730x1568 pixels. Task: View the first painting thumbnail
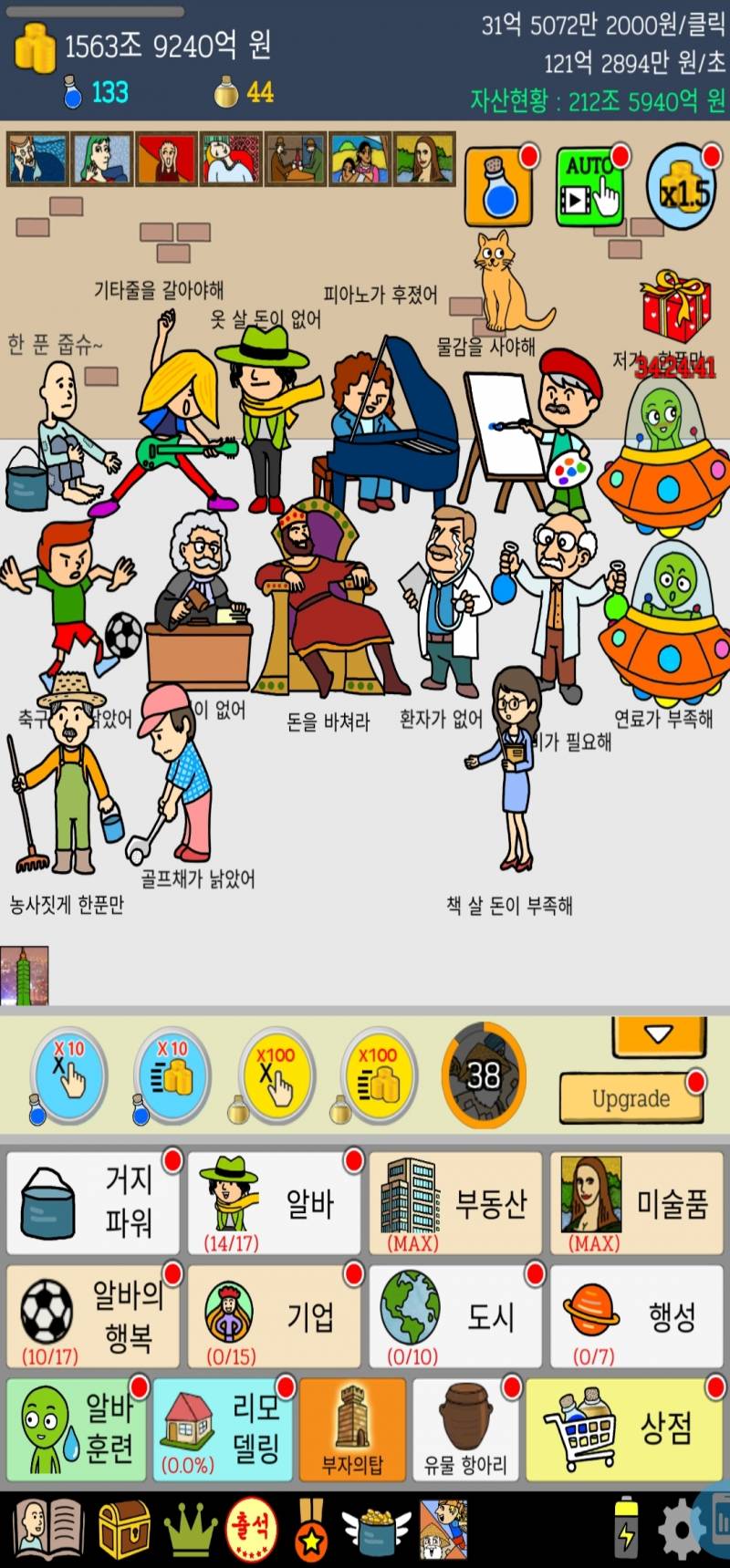click(x=36, y=159)
